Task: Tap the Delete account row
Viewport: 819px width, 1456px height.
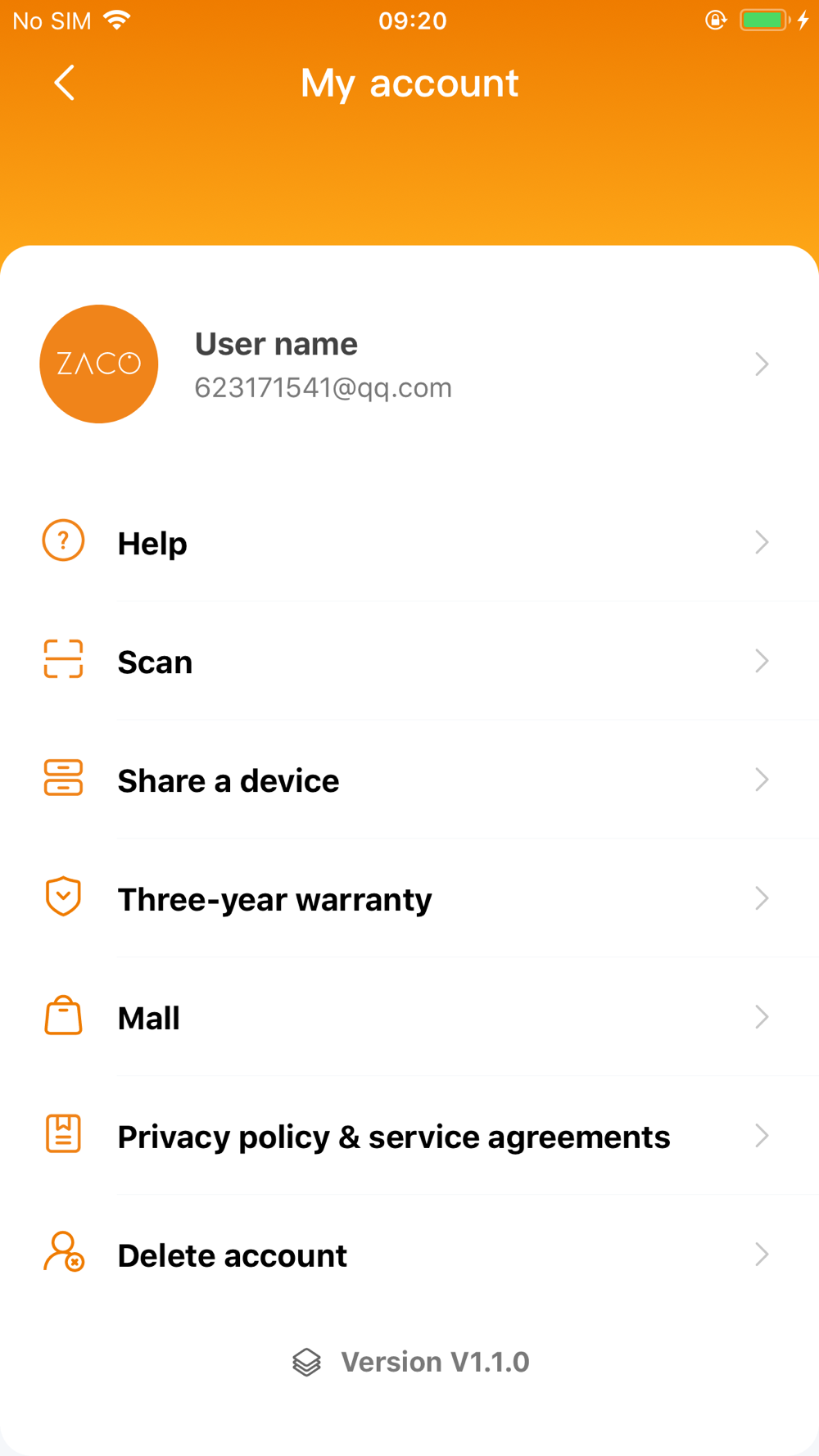Action: pos(409,1255)
